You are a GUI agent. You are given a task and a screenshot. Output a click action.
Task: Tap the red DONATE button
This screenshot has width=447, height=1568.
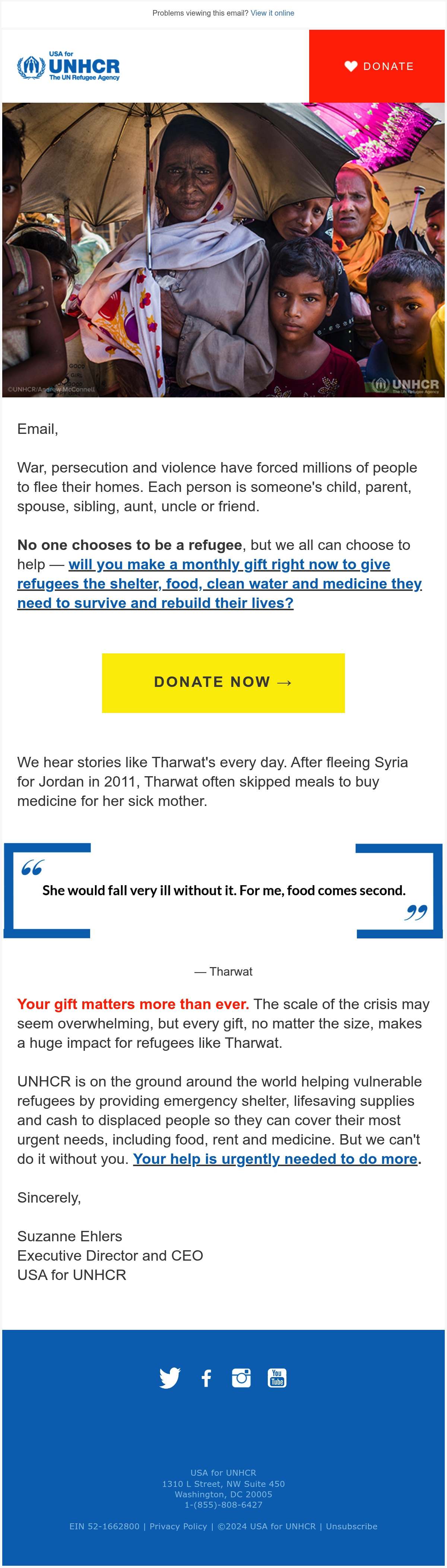point(377,66)
